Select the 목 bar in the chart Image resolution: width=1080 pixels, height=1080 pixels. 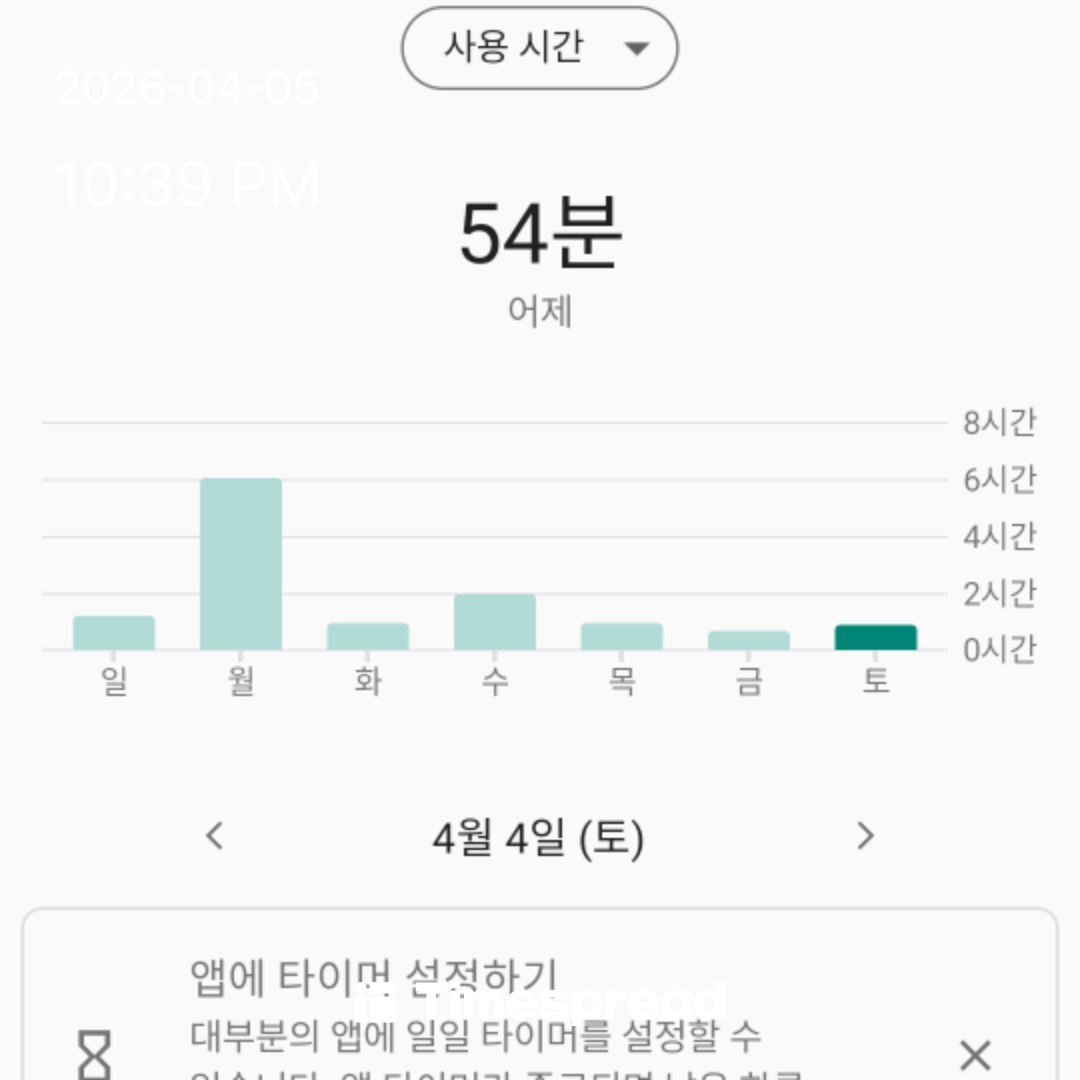622,637
